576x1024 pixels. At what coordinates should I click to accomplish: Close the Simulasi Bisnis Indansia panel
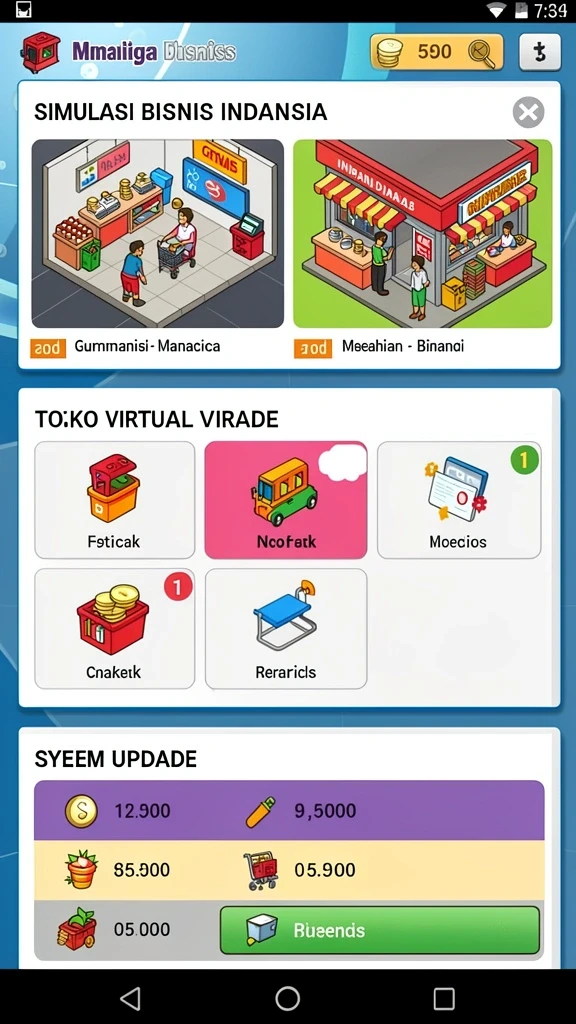(x=528, y=113)
